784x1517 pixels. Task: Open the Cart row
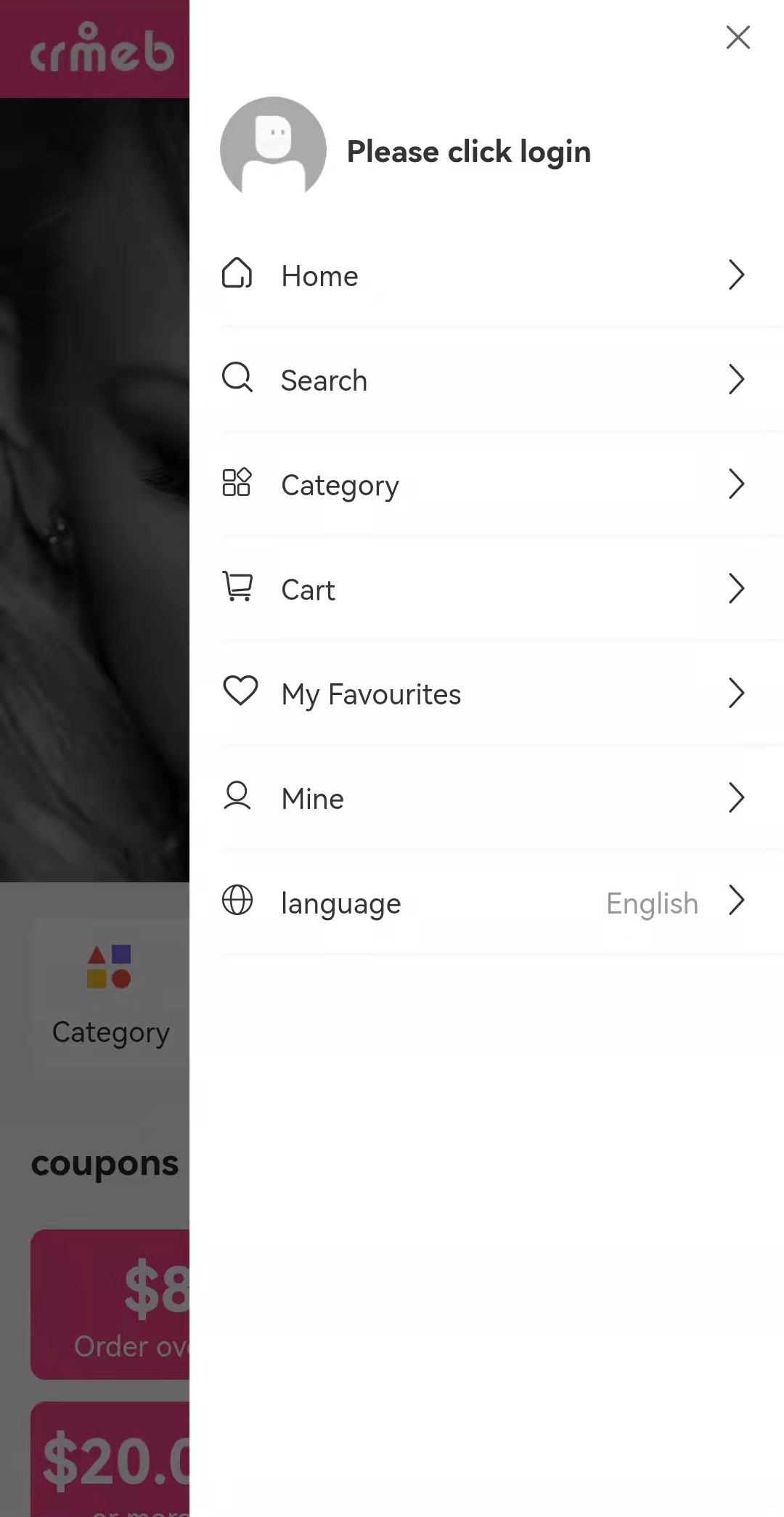tap(483, 590)
